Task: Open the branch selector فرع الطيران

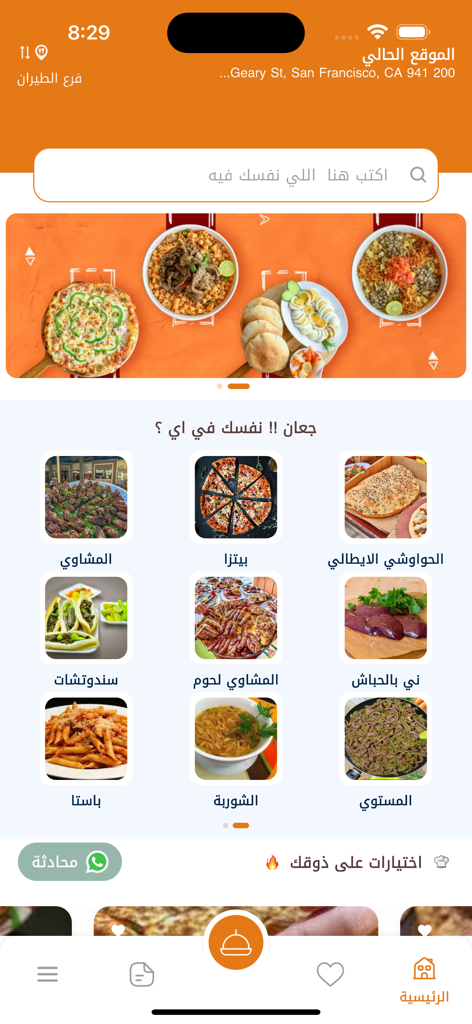Action: pyautogui.click(x=50, y=66)
